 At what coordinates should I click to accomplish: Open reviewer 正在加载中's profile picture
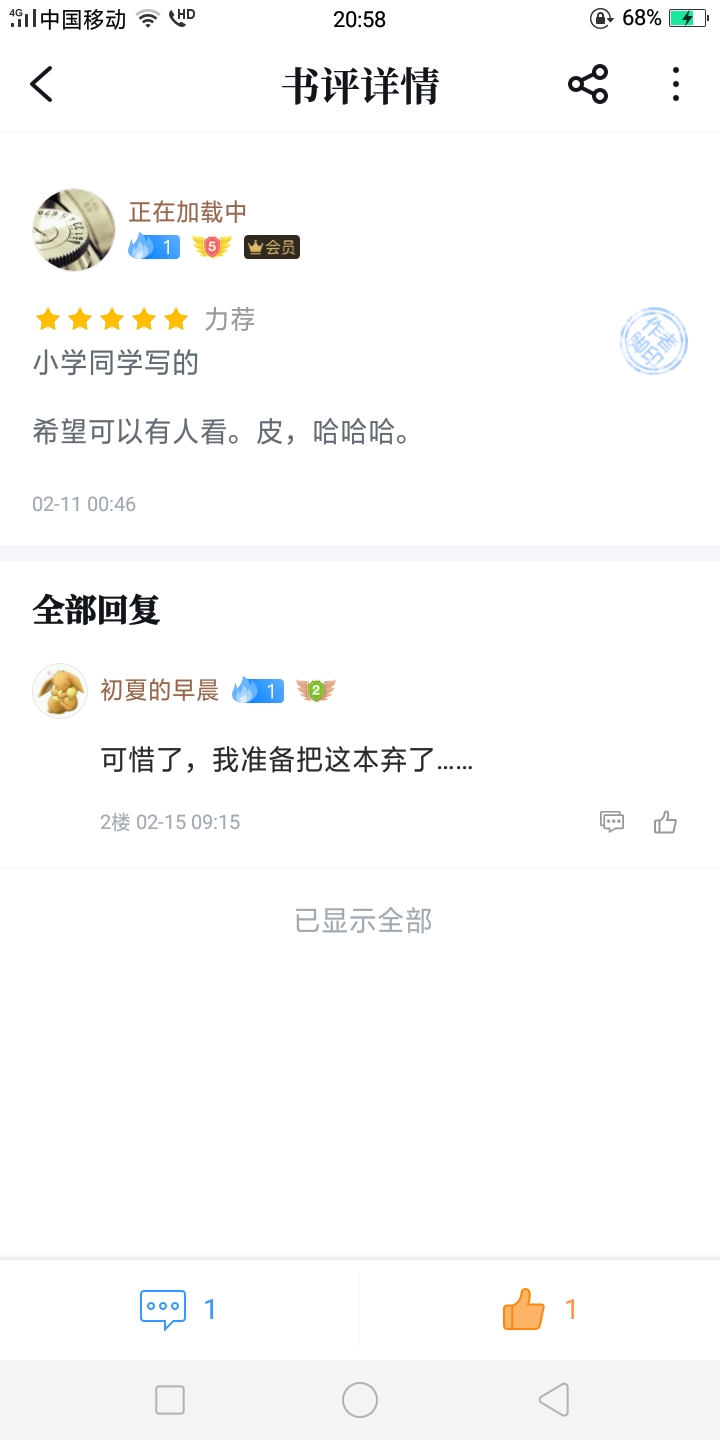coord(74,230)
